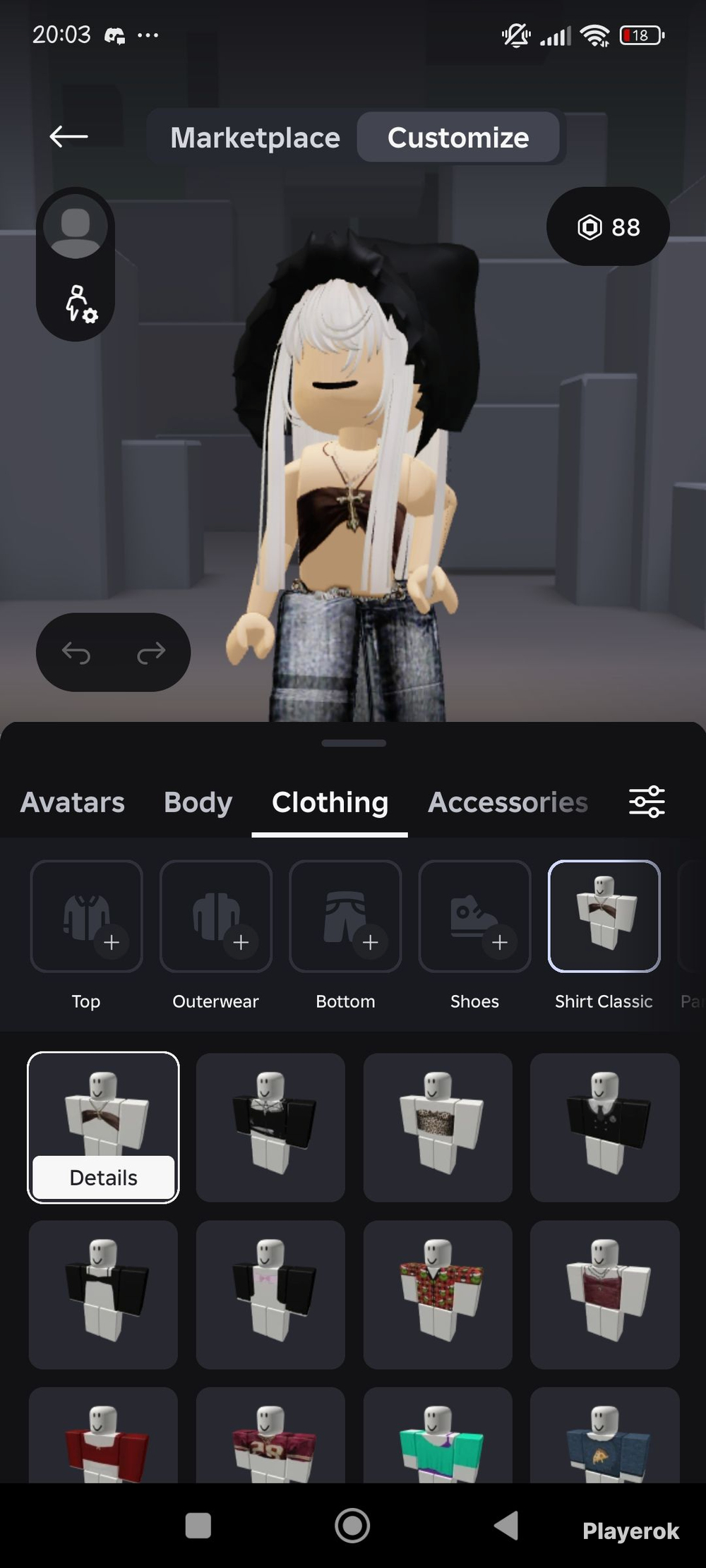Switch to the Body tab
This screenshot has height=1568, width=706.
click(x=198, y=802)
